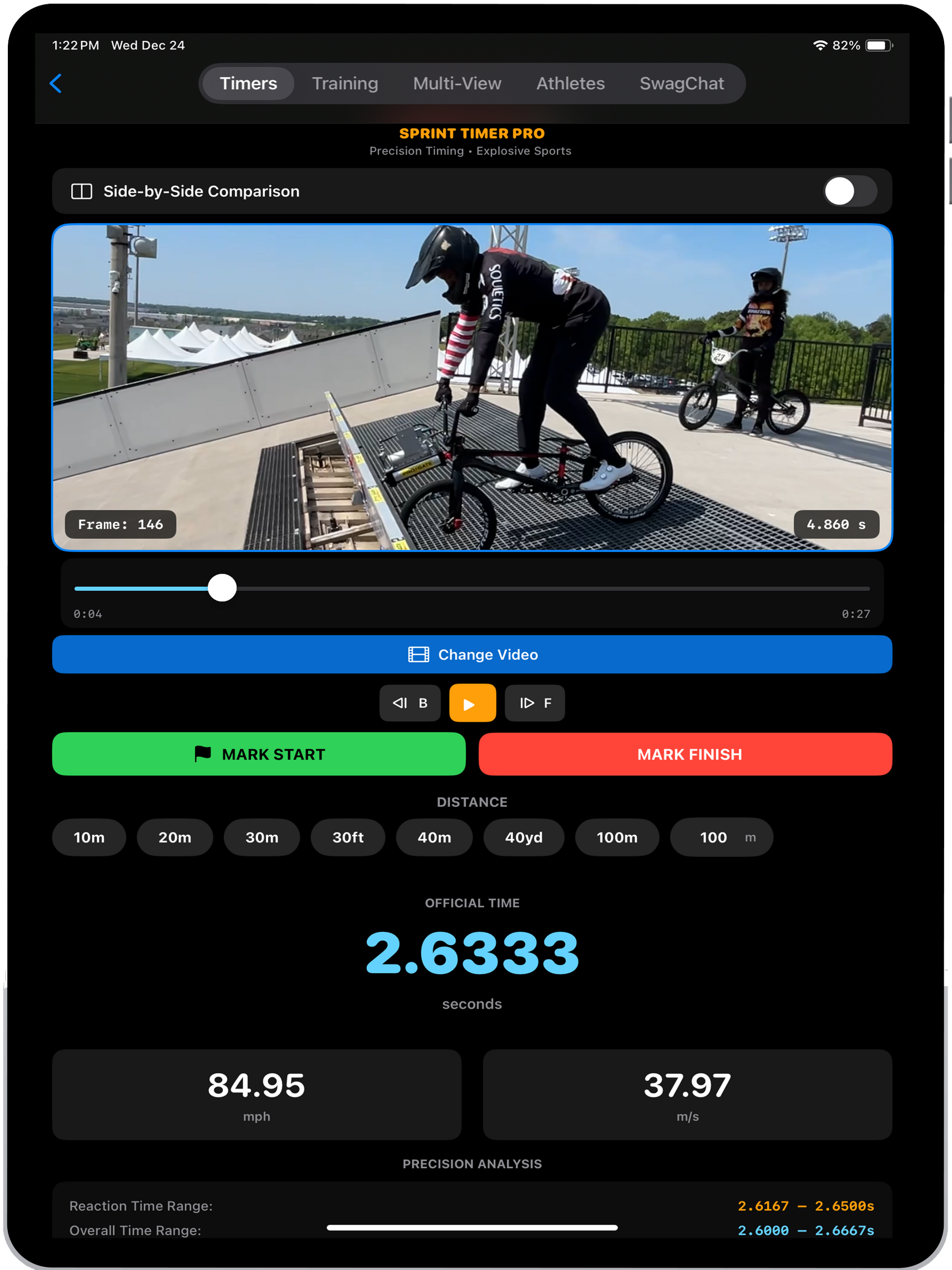
Task: Select the 10m distance chip
Action: [89, 838]
